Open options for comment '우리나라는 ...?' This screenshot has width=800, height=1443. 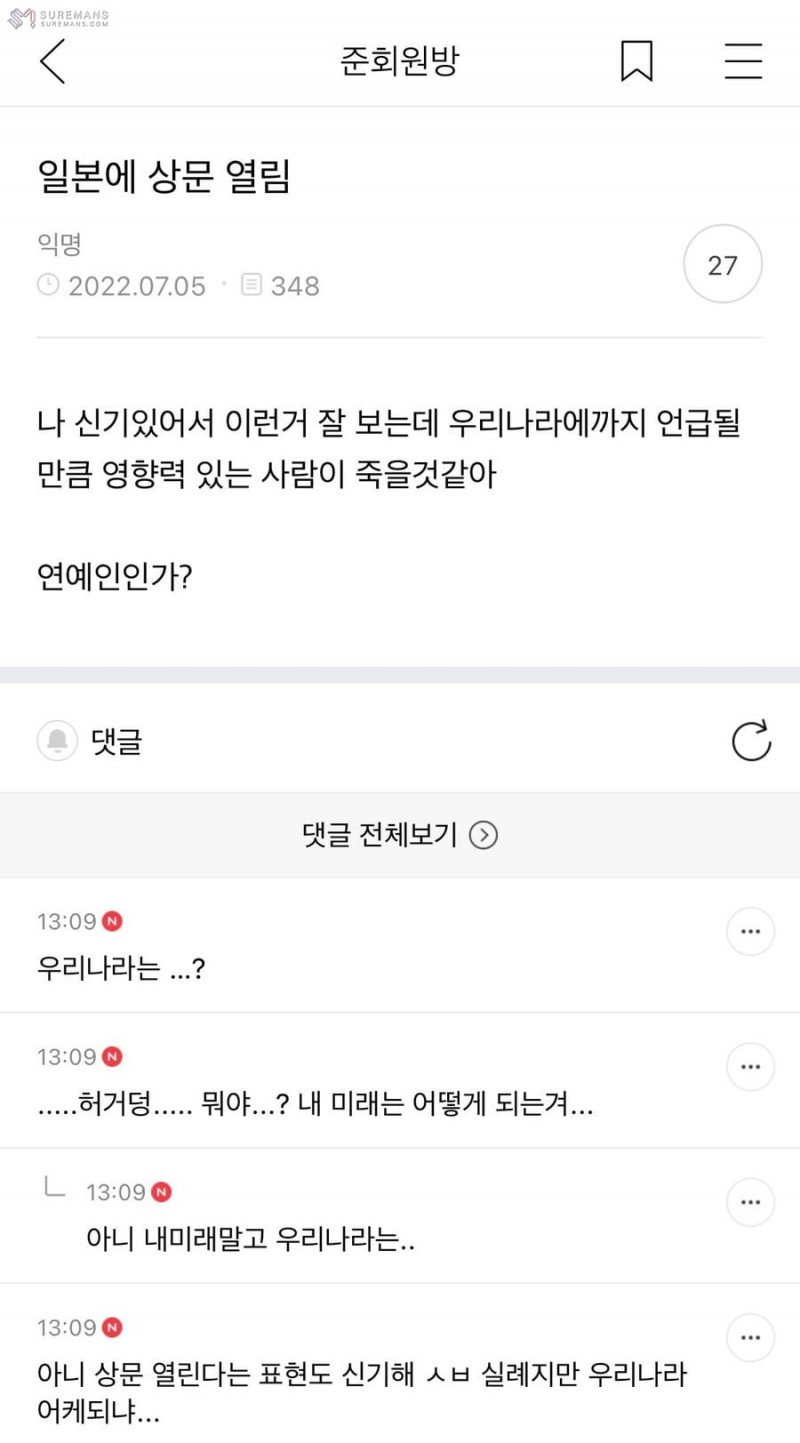click(750, 932)
